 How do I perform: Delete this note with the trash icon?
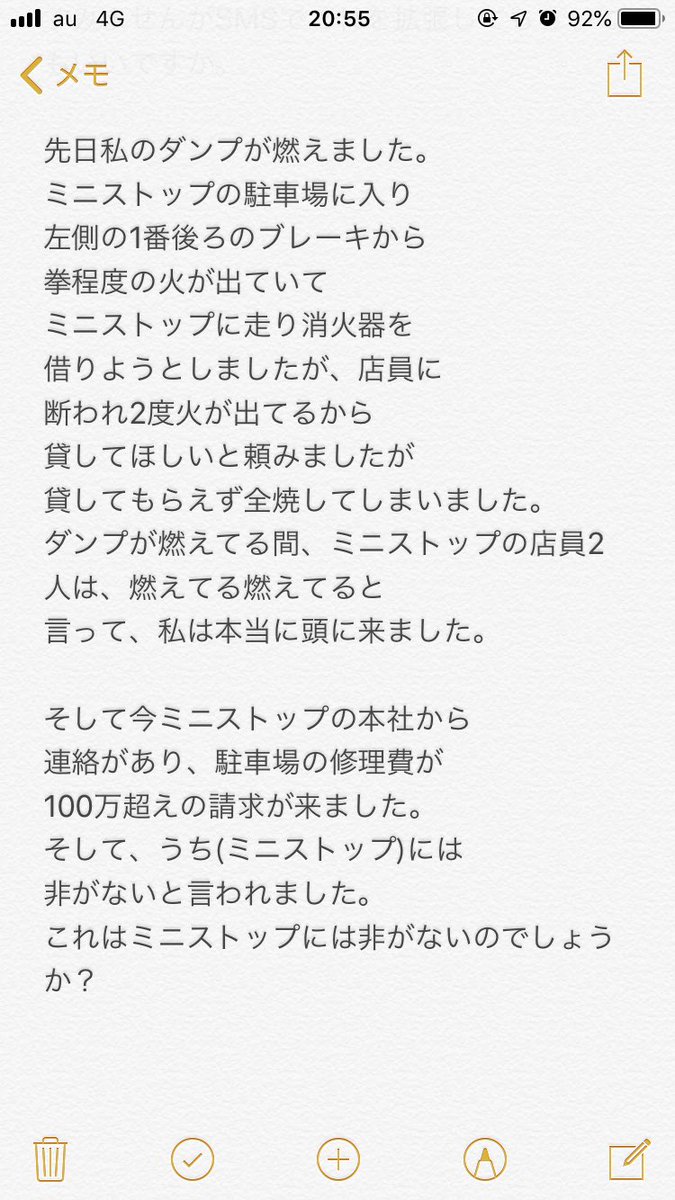pyautogui.click(x=49, y=1159)
